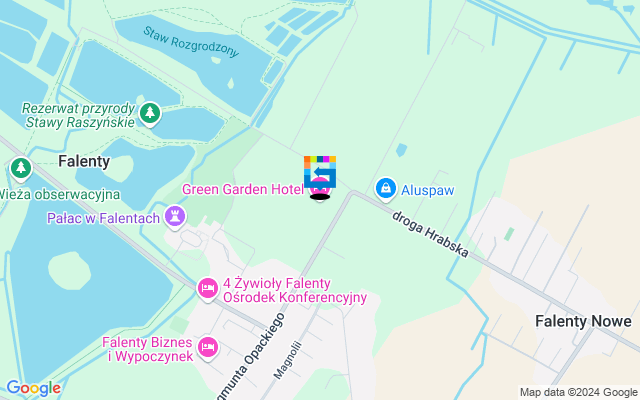Select the Rezerwat przyrody Stawy Raszyńskie marker
This screenshot has width=640, height=400.
[x=150, y=113]
